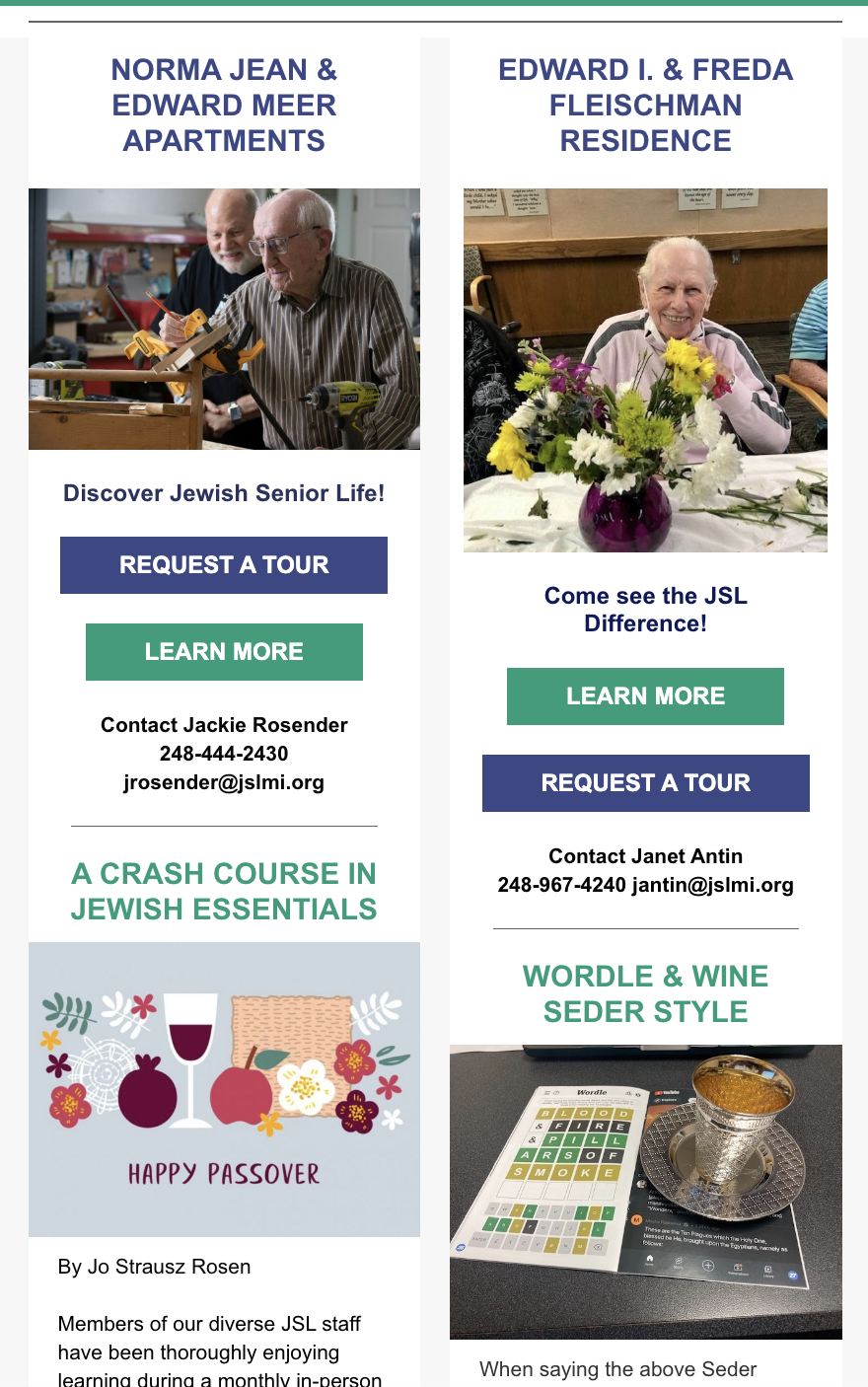Open the Happy Passover image

coord(224,1089)
